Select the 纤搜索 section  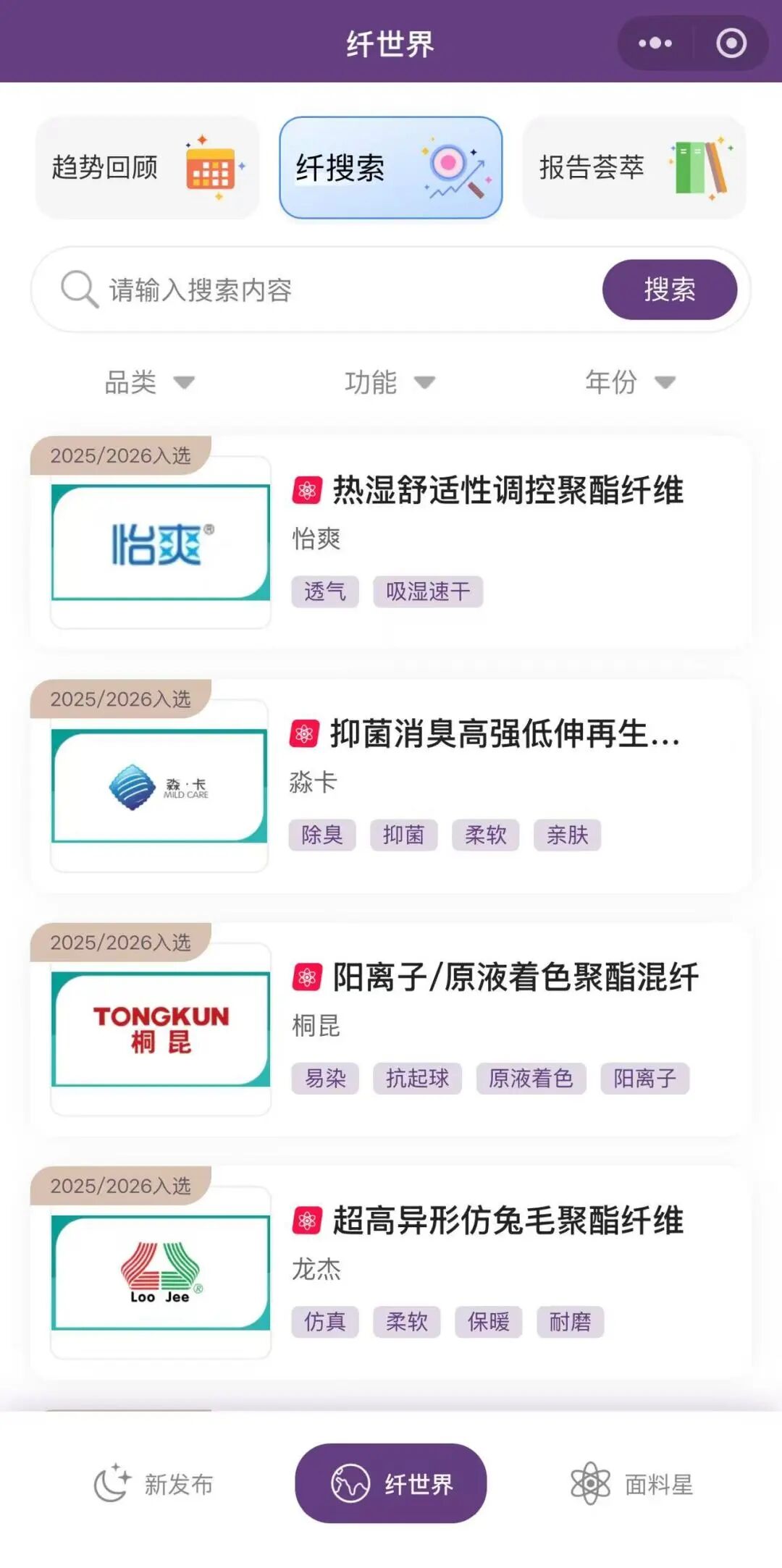pyautogui.click(x=391, y=168)
